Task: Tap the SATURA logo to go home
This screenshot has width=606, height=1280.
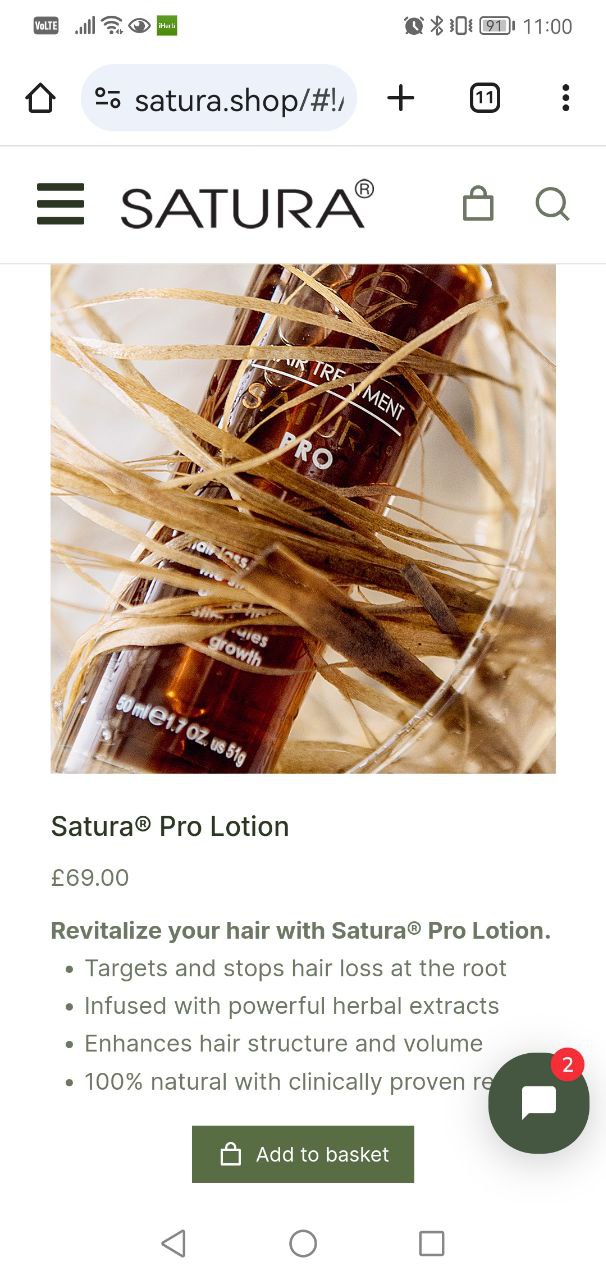Action: click(x=247, y=205)
